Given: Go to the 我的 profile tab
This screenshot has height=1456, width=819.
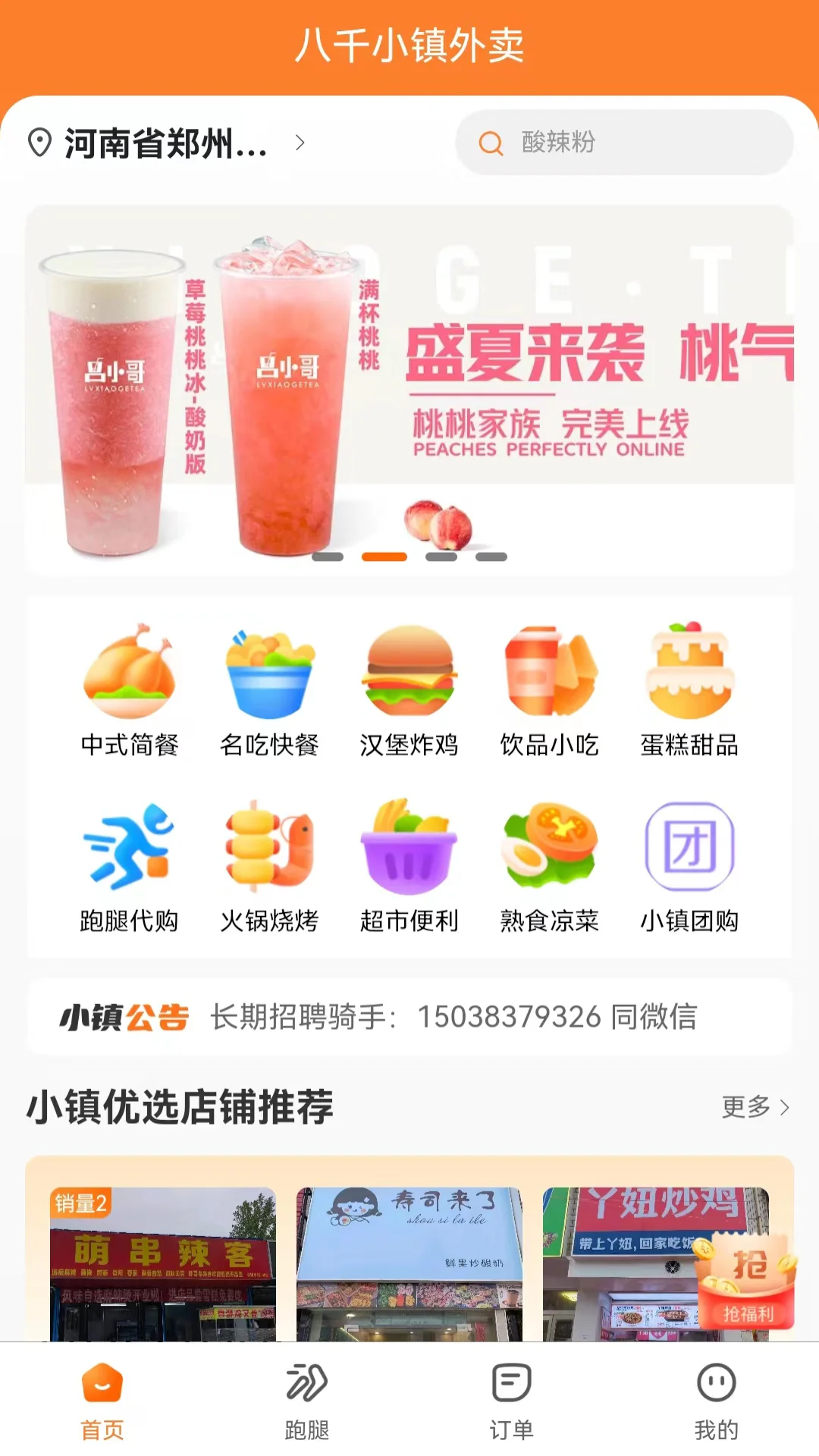Looking at the screenshot, I should tap(717, 1403).
